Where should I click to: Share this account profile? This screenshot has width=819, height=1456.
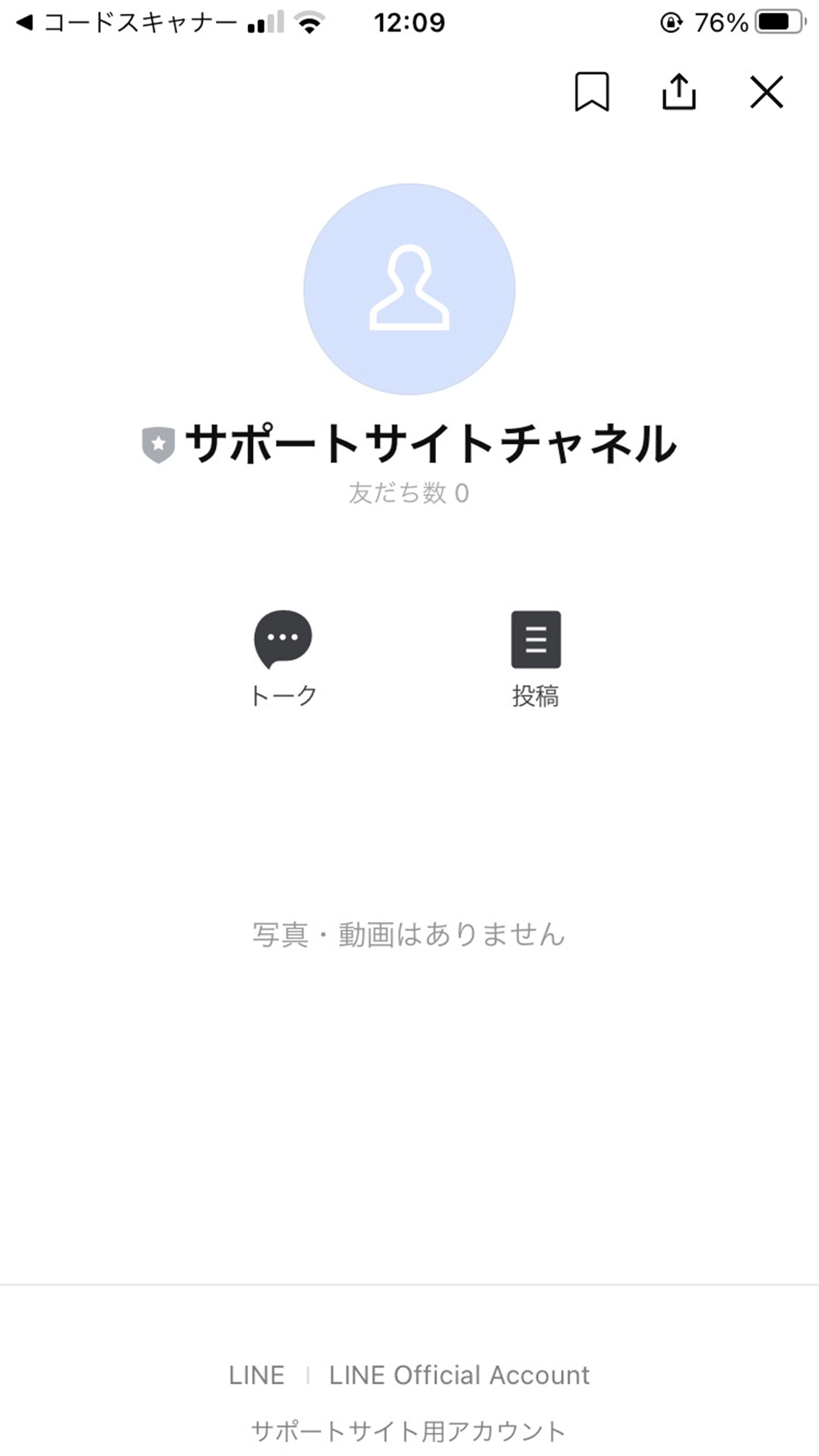tap(679, 92)
